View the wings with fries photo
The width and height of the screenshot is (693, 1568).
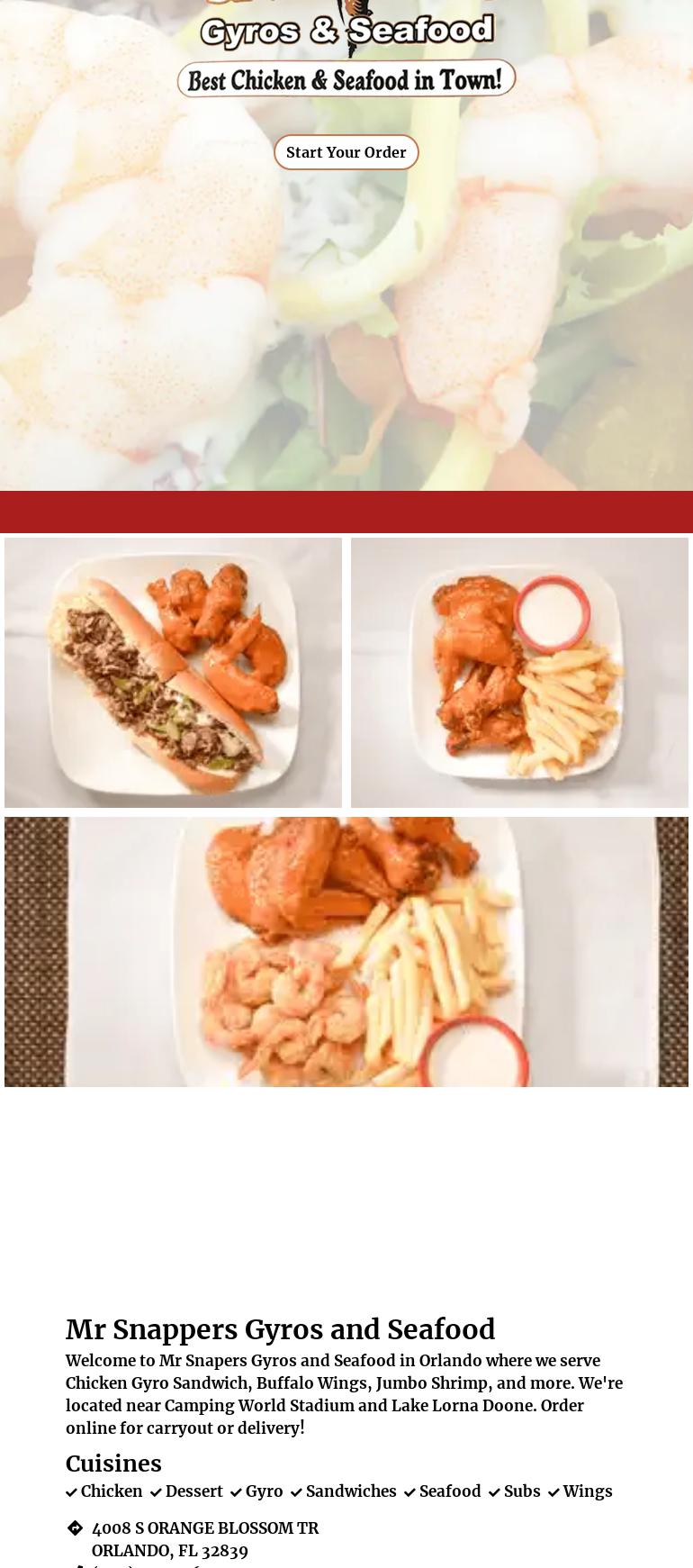coord(519,672)
